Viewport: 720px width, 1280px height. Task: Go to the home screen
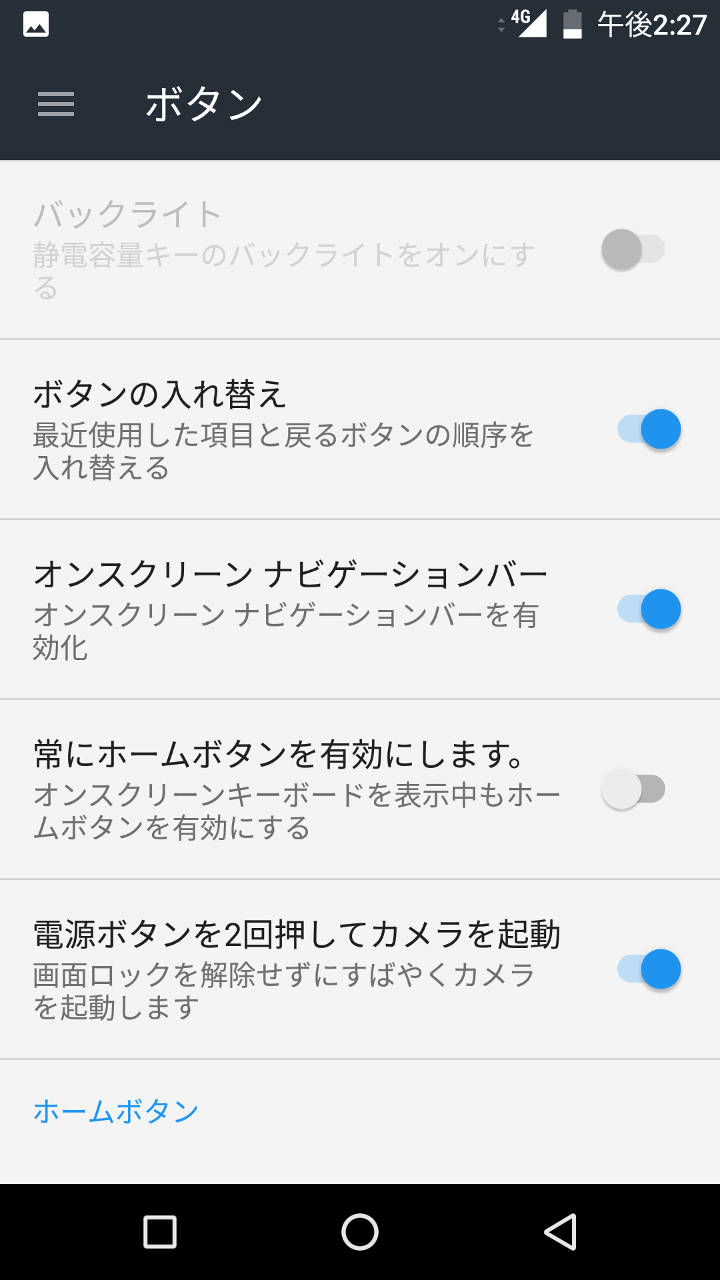coord(360,1232)
